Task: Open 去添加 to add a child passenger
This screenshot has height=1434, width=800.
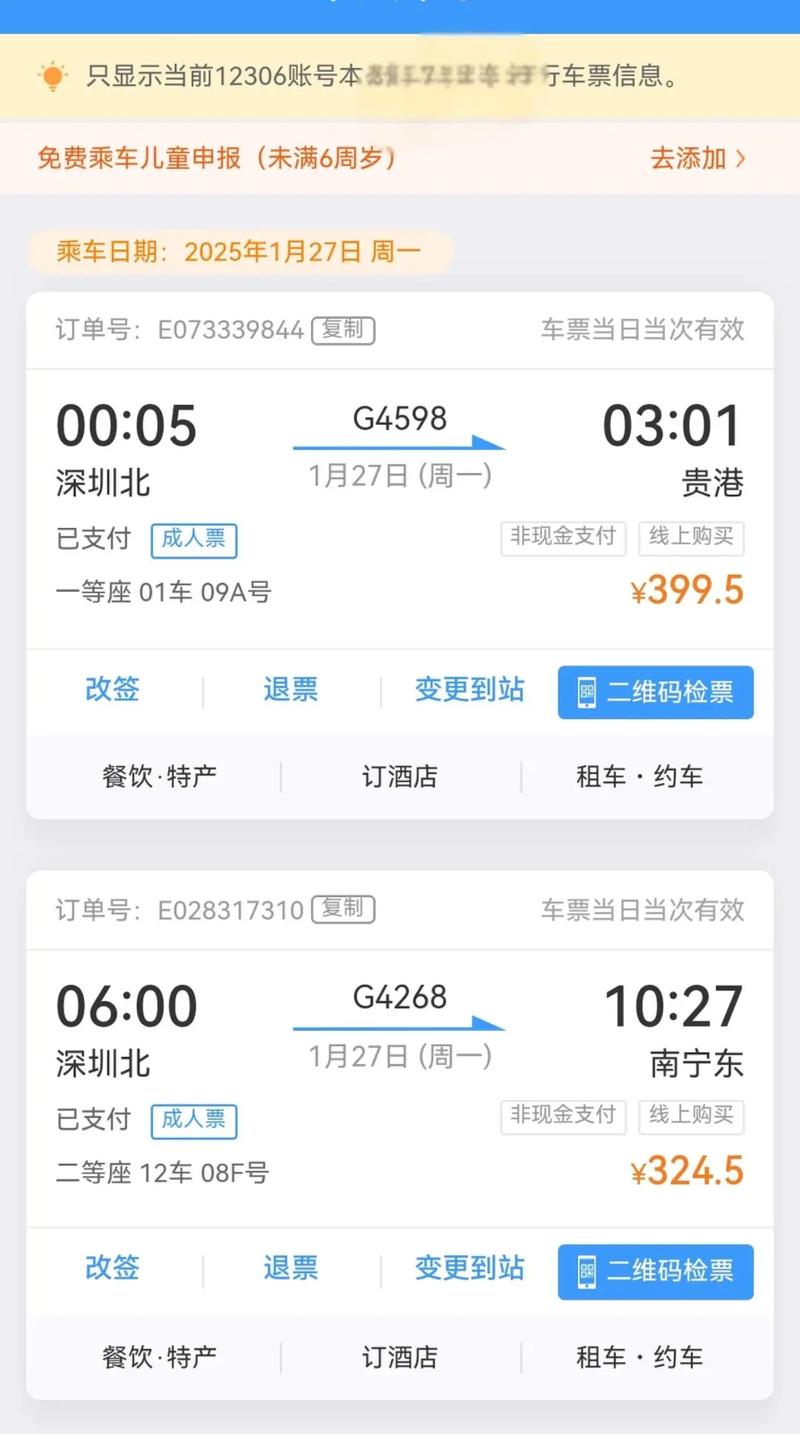Action: pyautogui.click(x=690, y=158)
